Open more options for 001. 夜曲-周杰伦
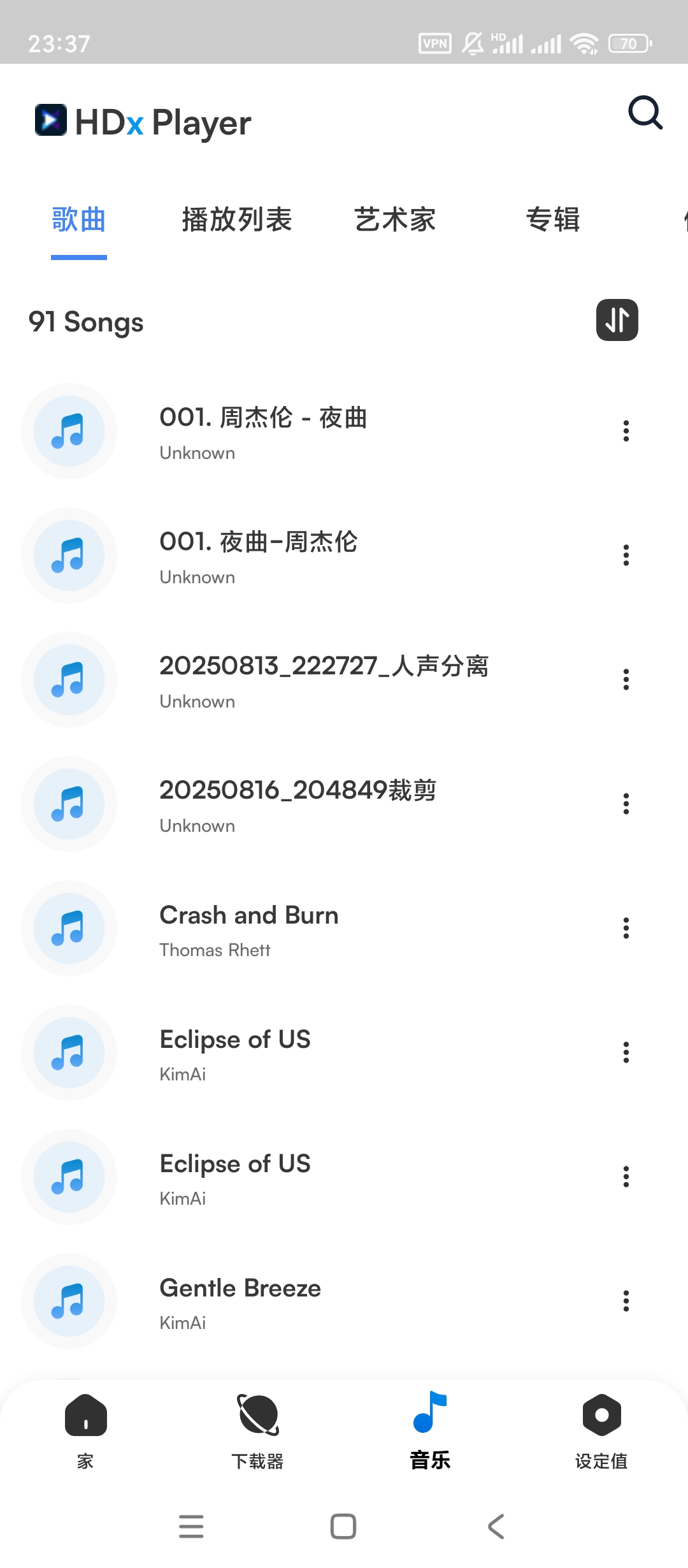 [x=626, y=555]
